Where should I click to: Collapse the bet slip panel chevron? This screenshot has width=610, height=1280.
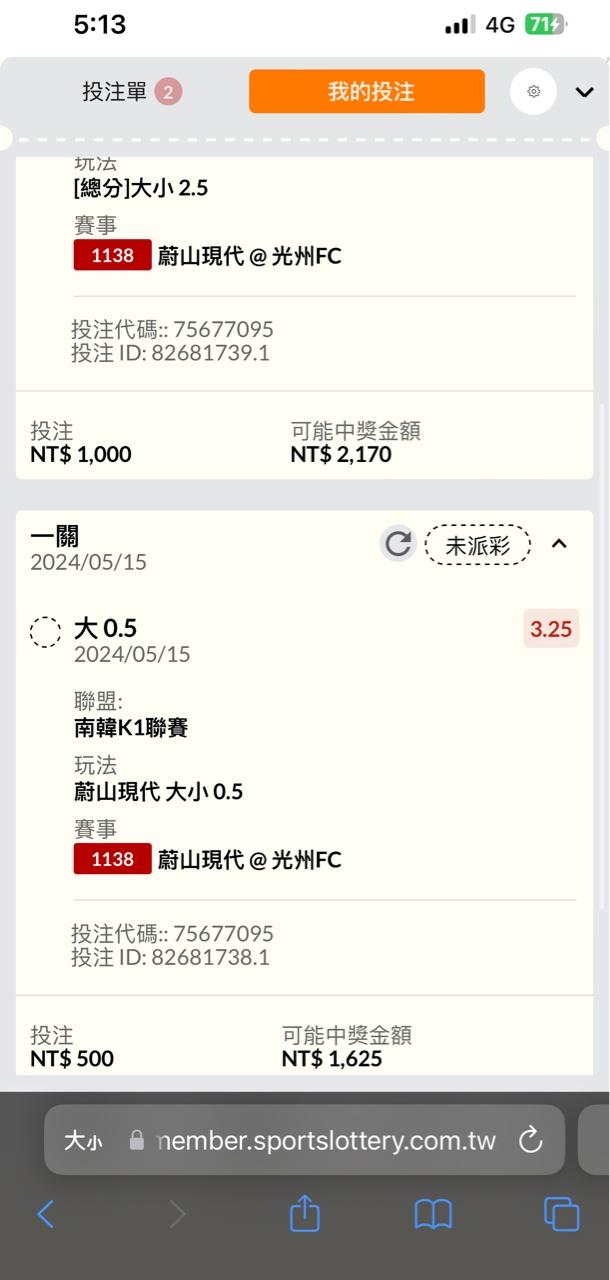pos(584,92)
